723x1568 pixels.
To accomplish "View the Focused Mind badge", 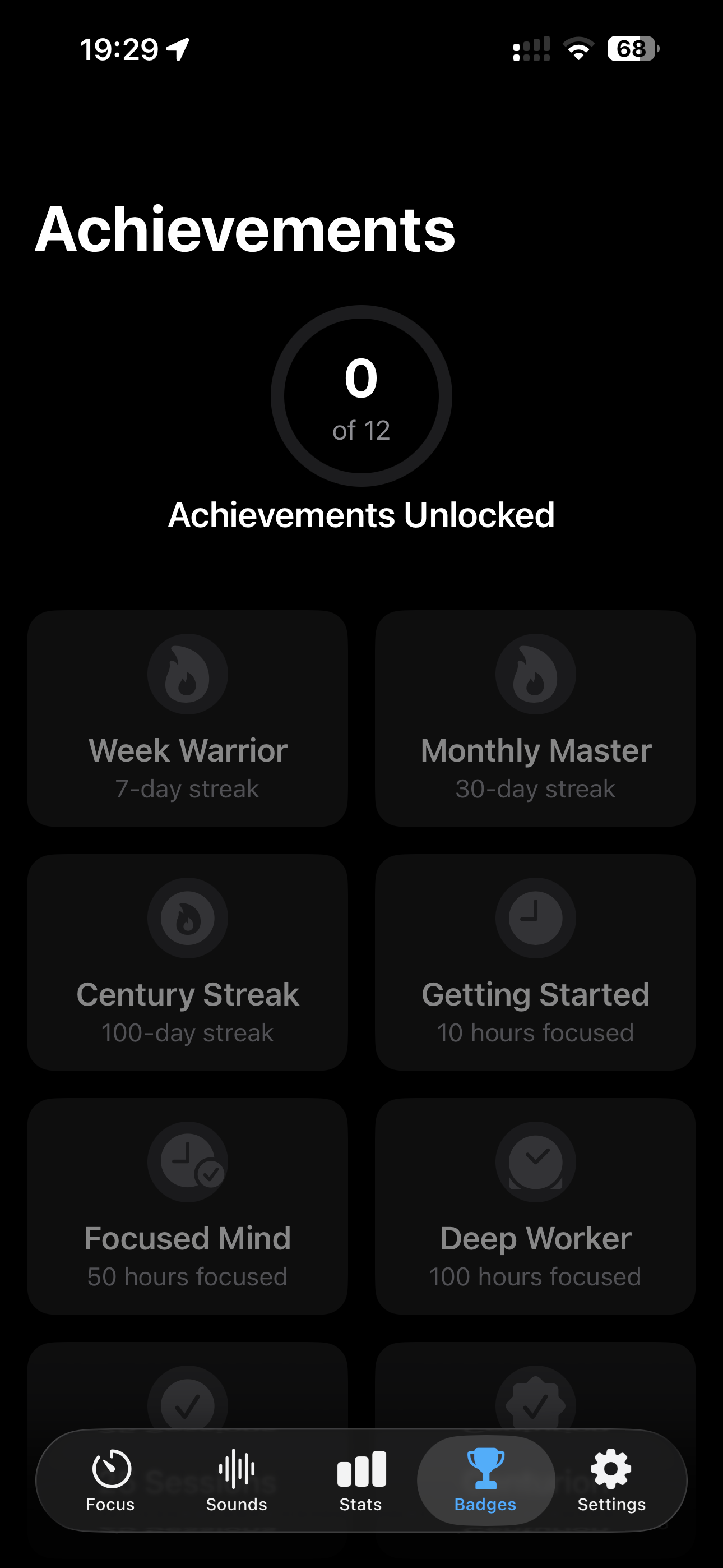I will pyautogui.click(x=187, y=1206).
